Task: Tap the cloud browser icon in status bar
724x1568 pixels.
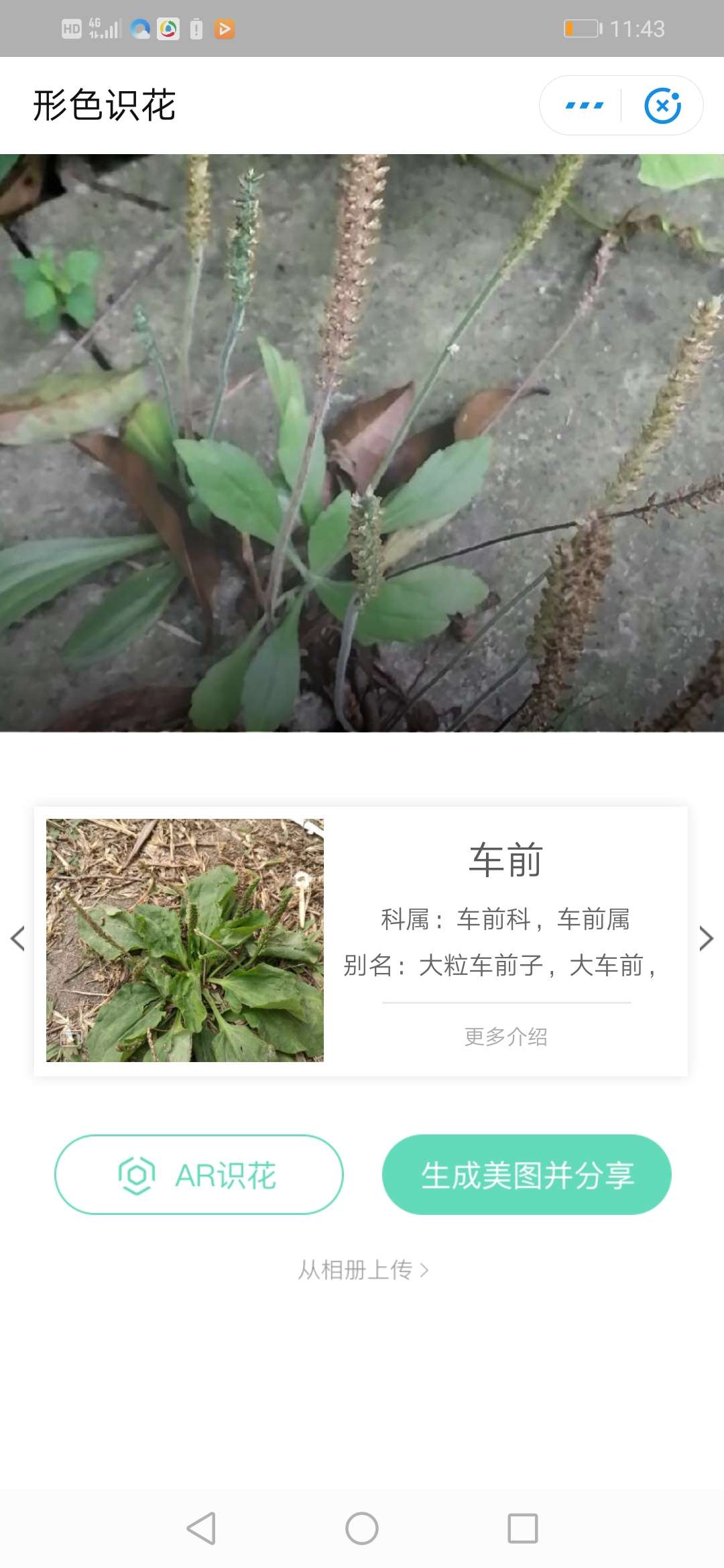Action: [140, 29]
